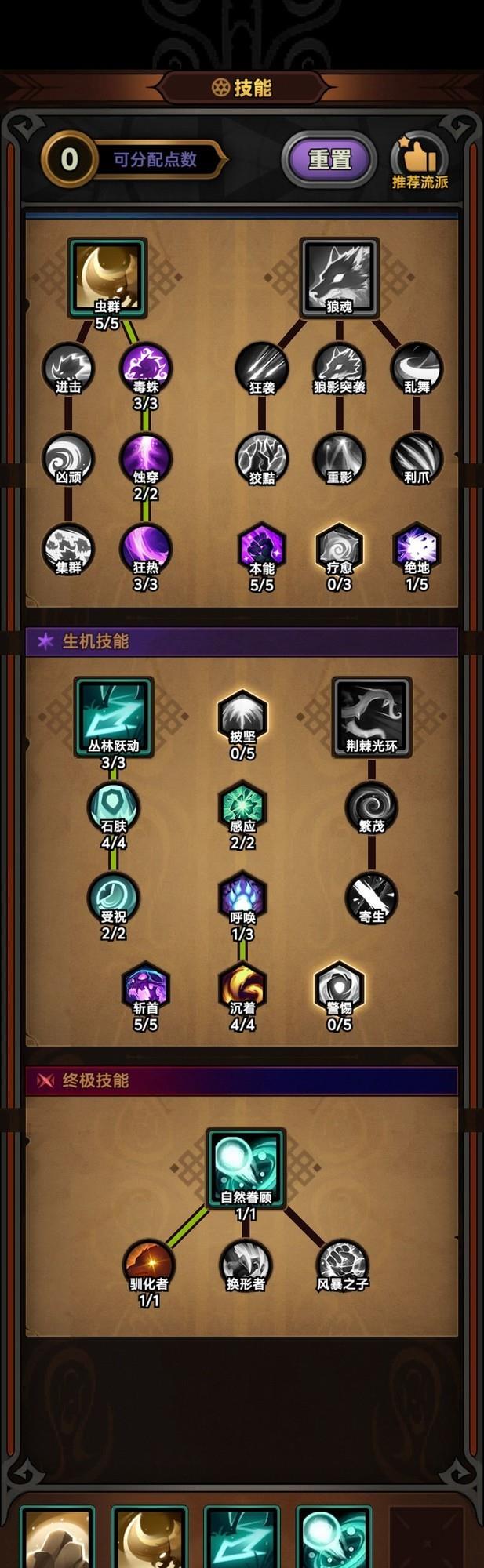Choose the 呼唤 skill node
The image size is (484, 1568).
tap(242, 897)
